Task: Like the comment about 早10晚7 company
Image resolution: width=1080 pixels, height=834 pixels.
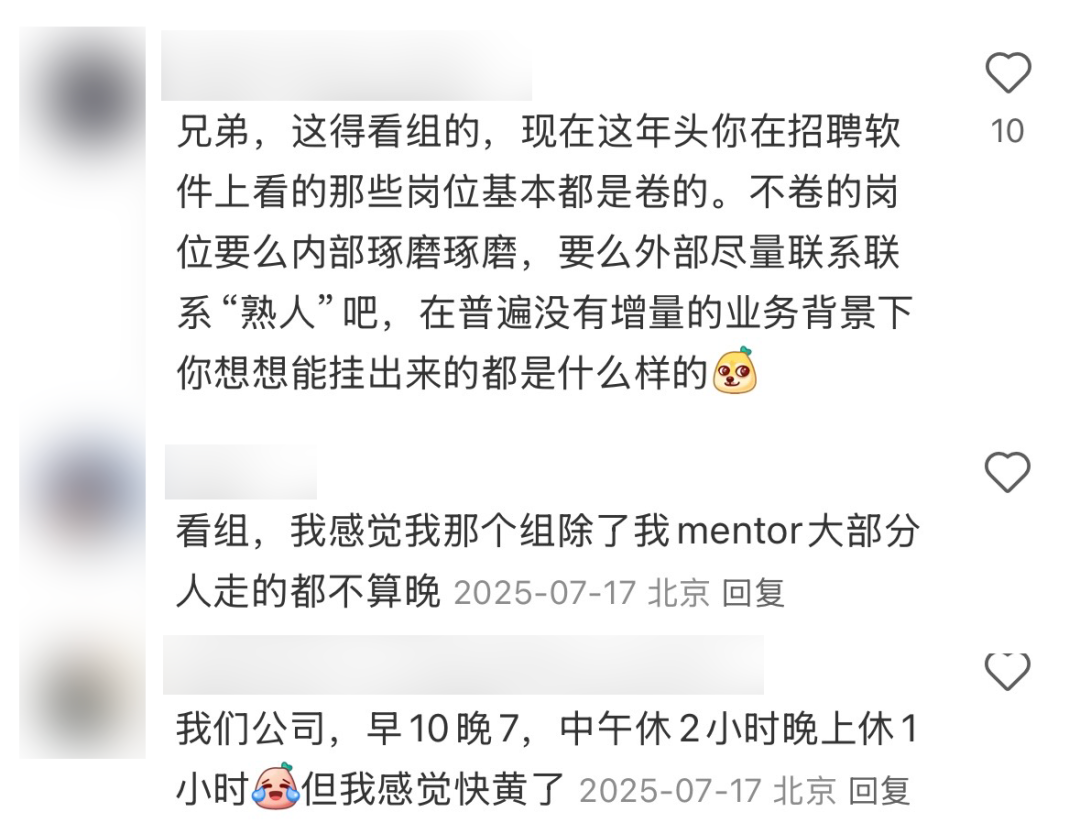Action: point(1007,671)
